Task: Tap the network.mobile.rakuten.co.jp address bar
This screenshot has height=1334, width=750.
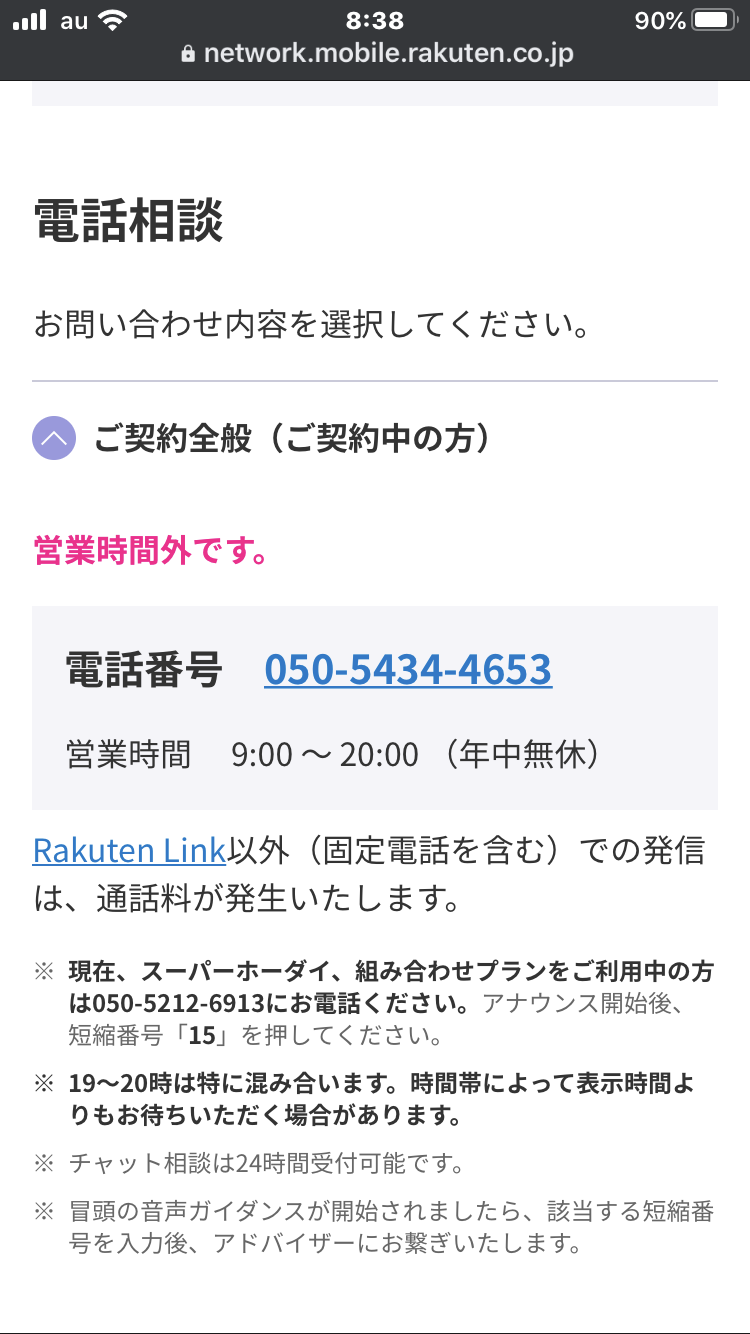Action: point(376,54)
